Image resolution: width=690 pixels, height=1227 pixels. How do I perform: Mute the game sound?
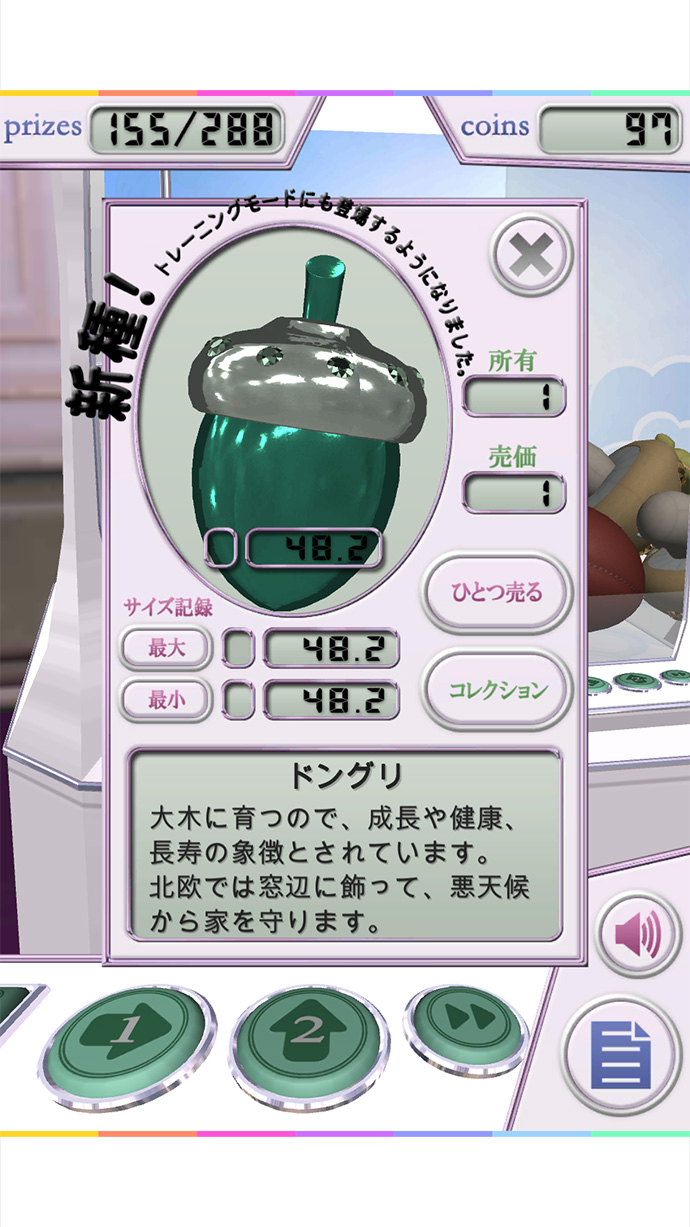click(x=638, y=935)
